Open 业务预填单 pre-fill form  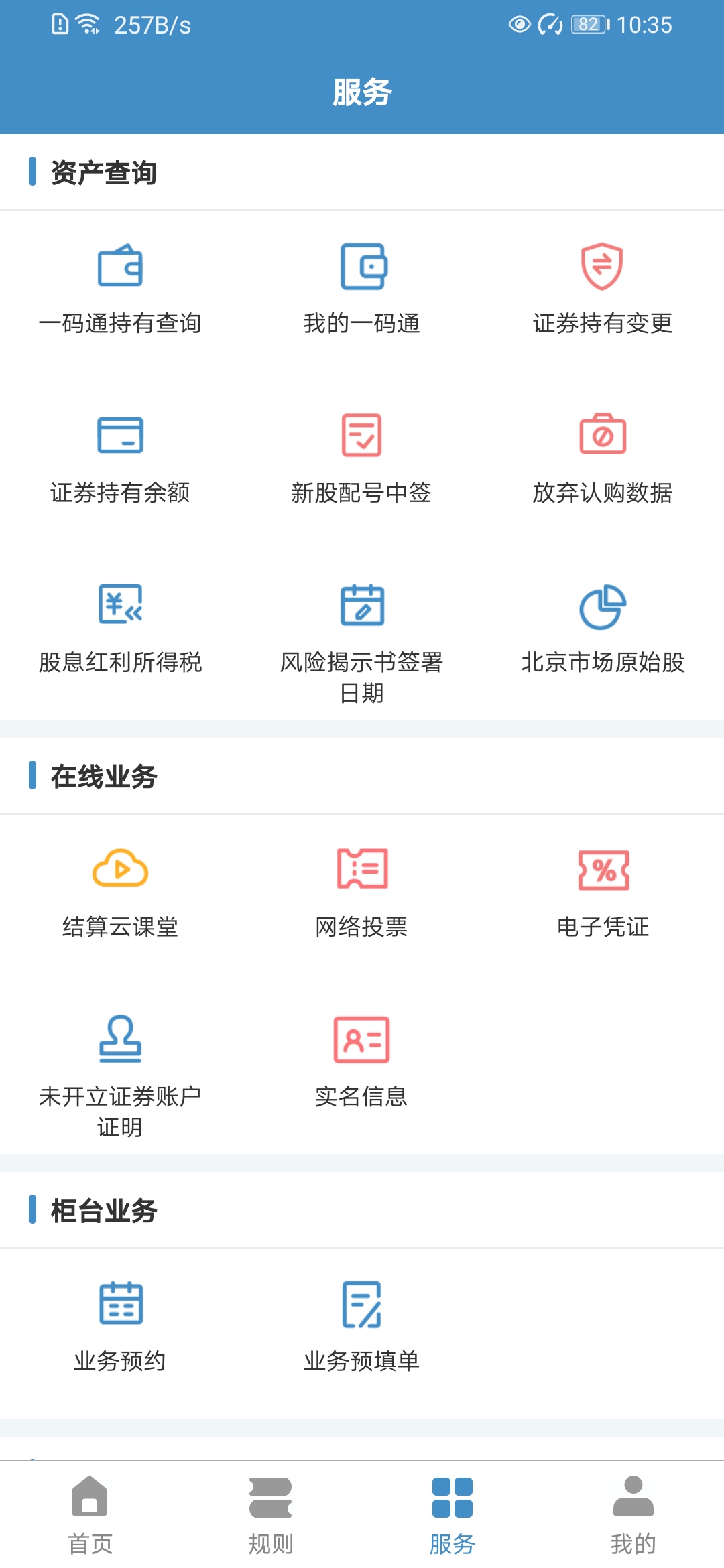[362, 1323]
